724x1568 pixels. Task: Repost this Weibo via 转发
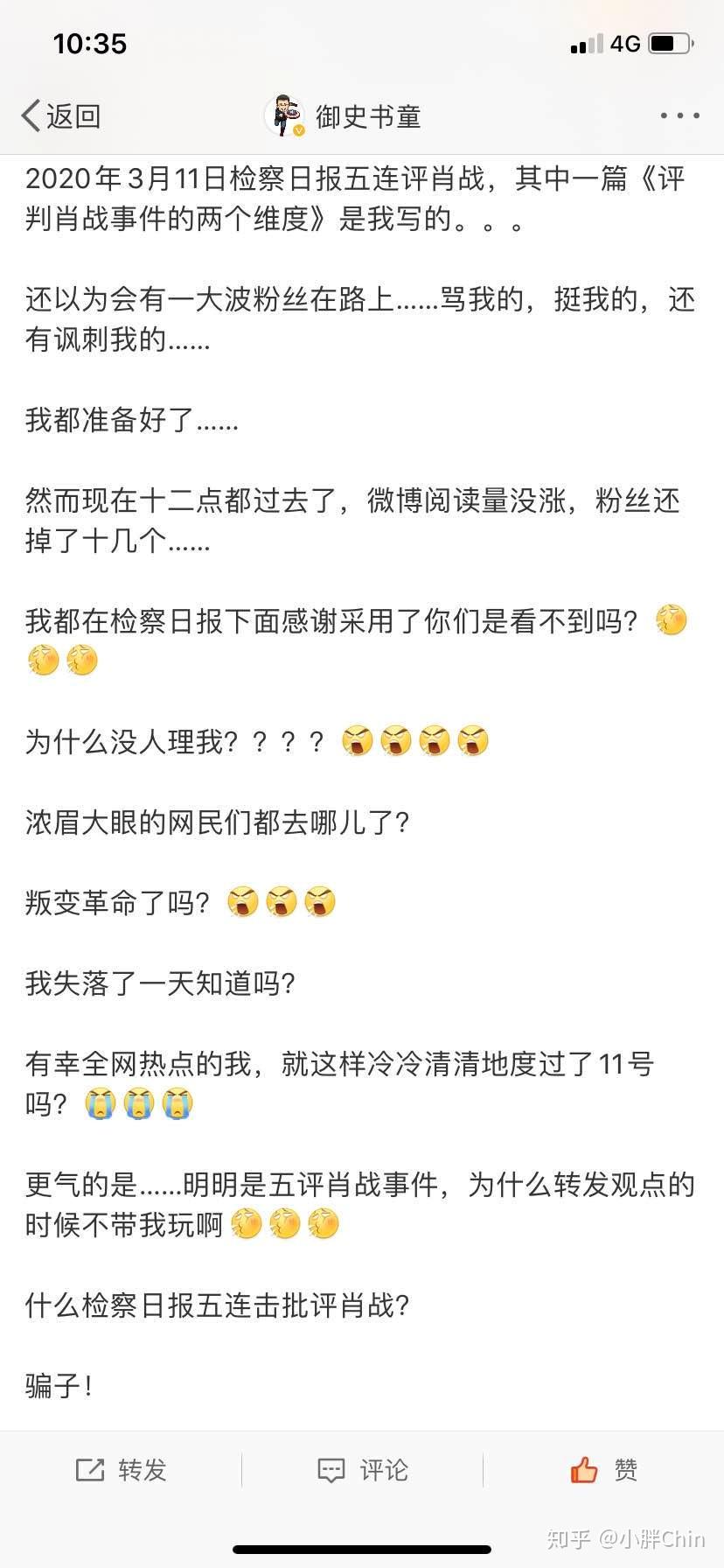(x=121, y=1470)
